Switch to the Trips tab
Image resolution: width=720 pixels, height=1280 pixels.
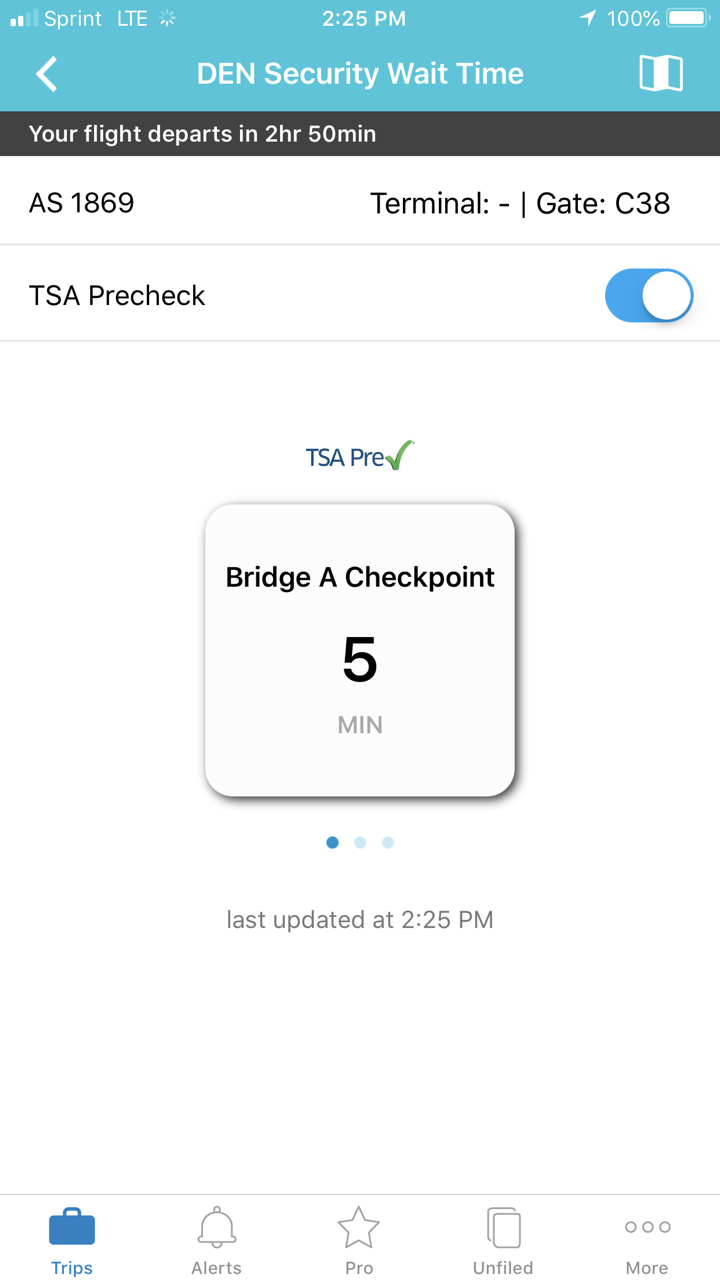[72, 1240]
